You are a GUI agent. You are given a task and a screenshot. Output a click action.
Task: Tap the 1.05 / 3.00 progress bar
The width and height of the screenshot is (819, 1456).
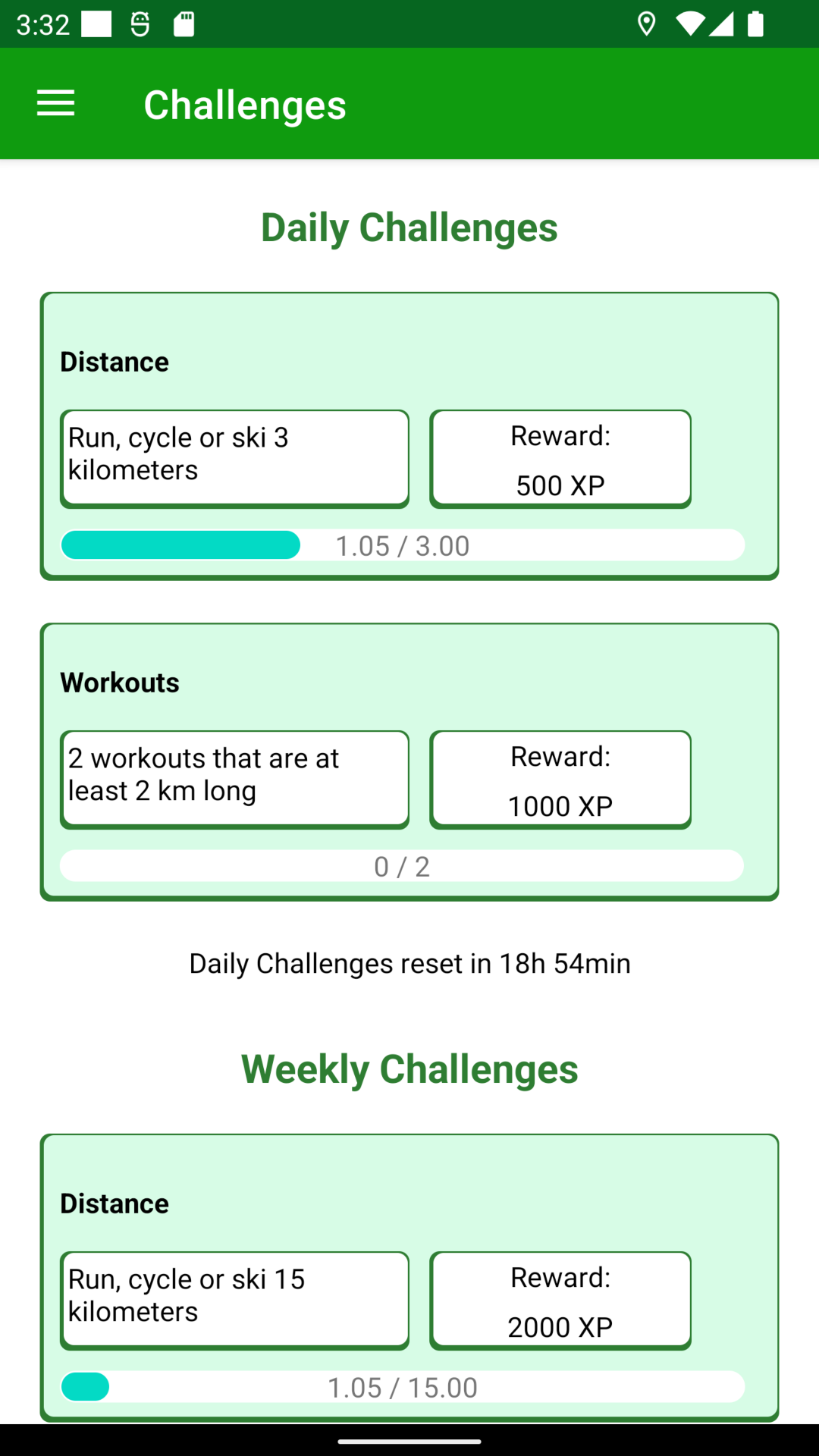(x=403, y=544)
